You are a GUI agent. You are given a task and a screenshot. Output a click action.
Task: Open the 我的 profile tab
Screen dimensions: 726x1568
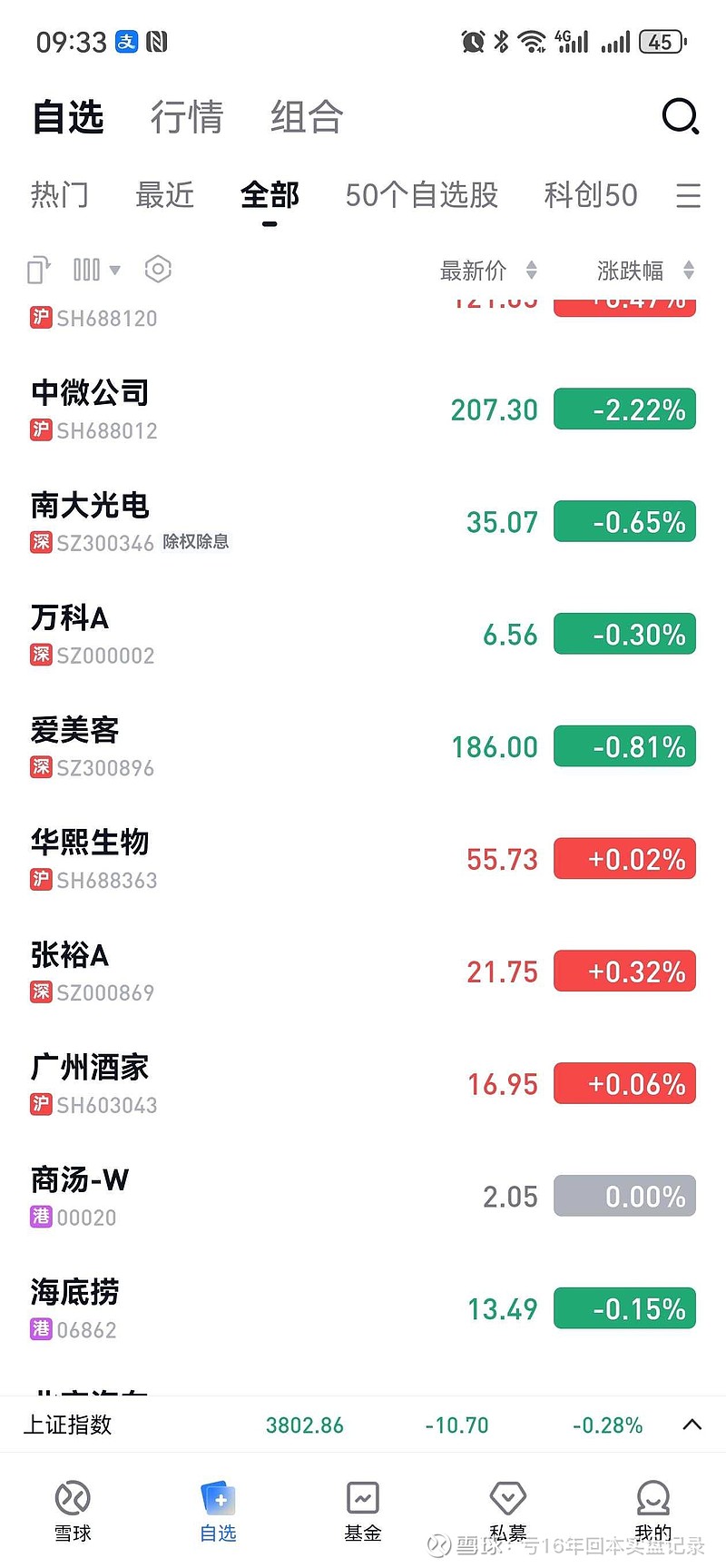coord(652,1512)
